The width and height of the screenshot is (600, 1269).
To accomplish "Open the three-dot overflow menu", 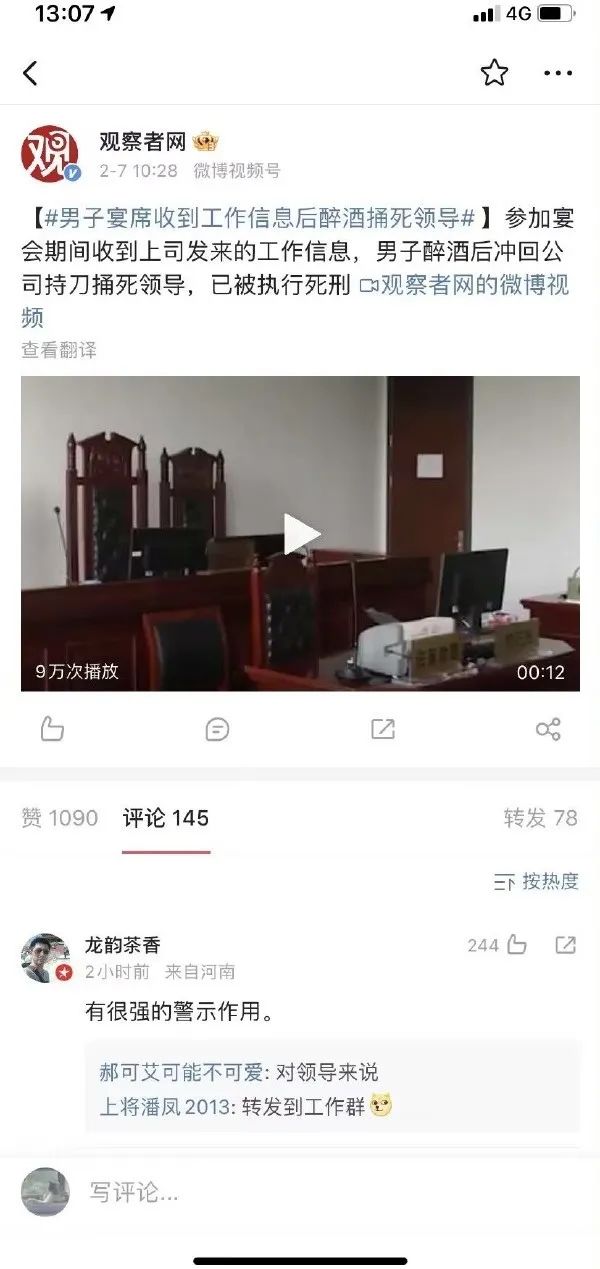I will 558,73.
